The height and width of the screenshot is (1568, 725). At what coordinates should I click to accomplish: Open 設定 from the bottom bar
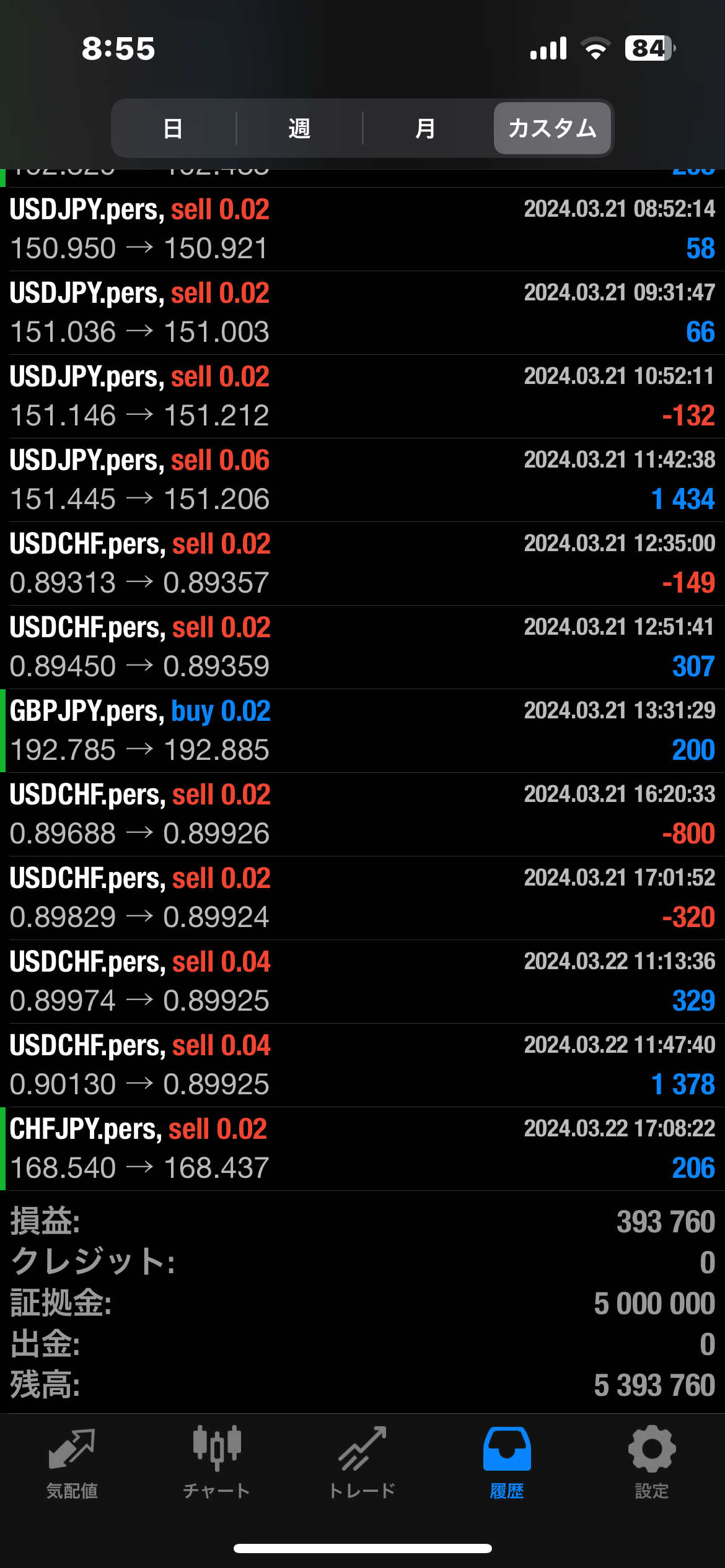pos(652,1461)
